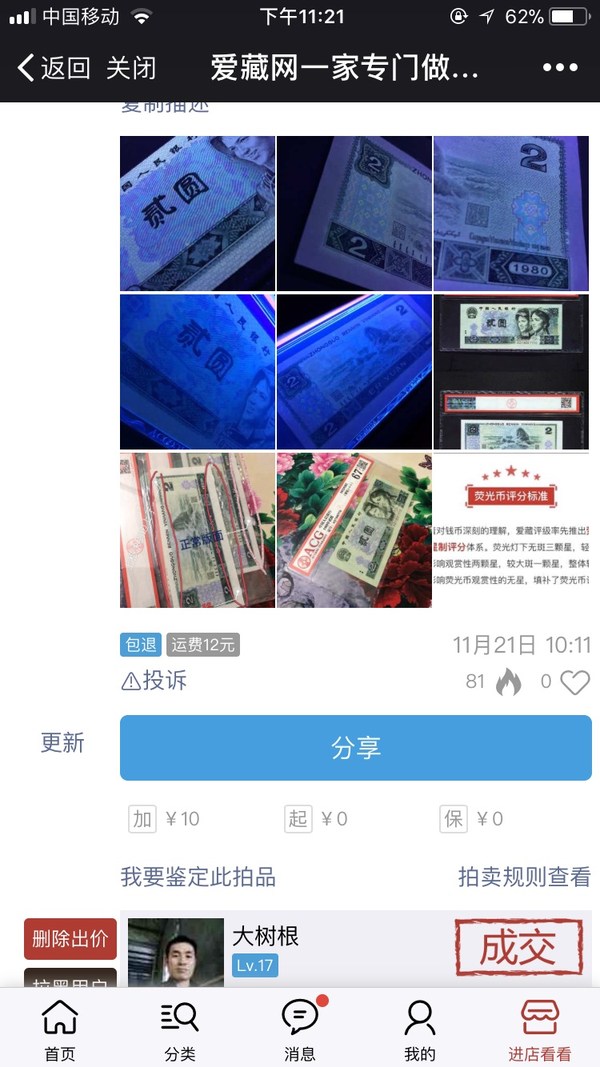Go to the 我的 tab

(420, 1030)
